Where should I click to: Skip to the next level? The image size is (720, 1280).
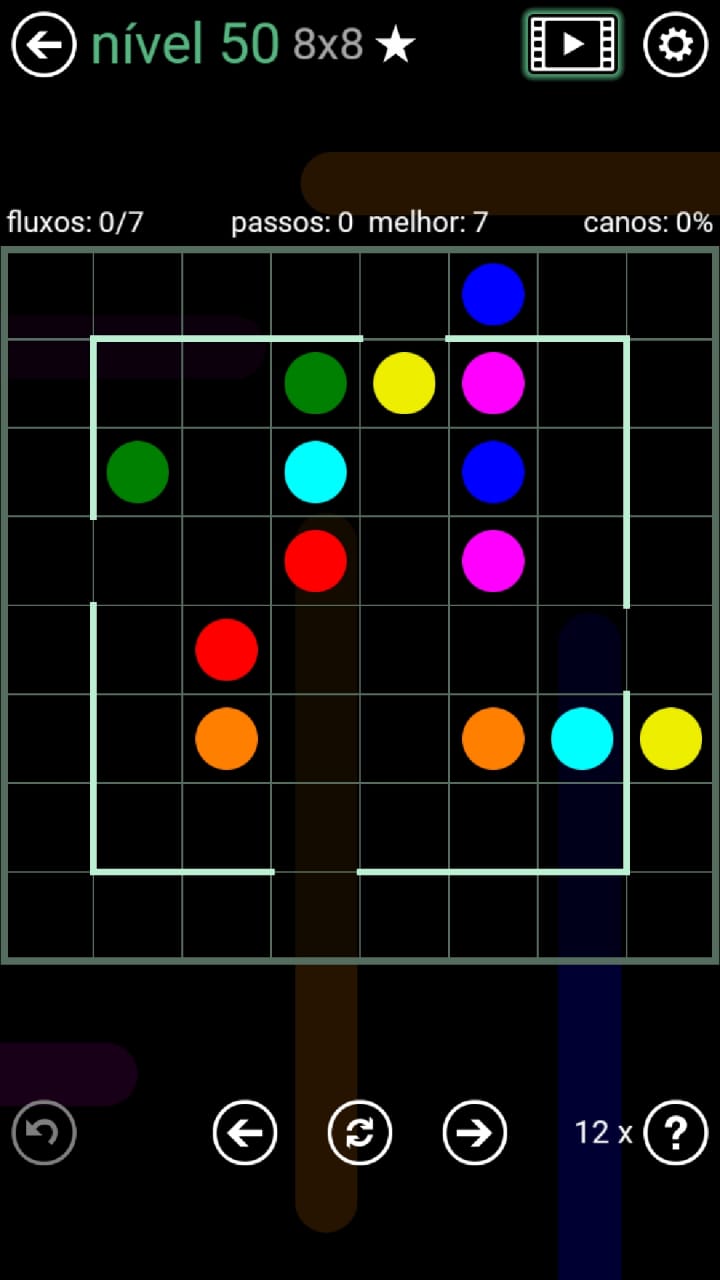point(475,1132)
